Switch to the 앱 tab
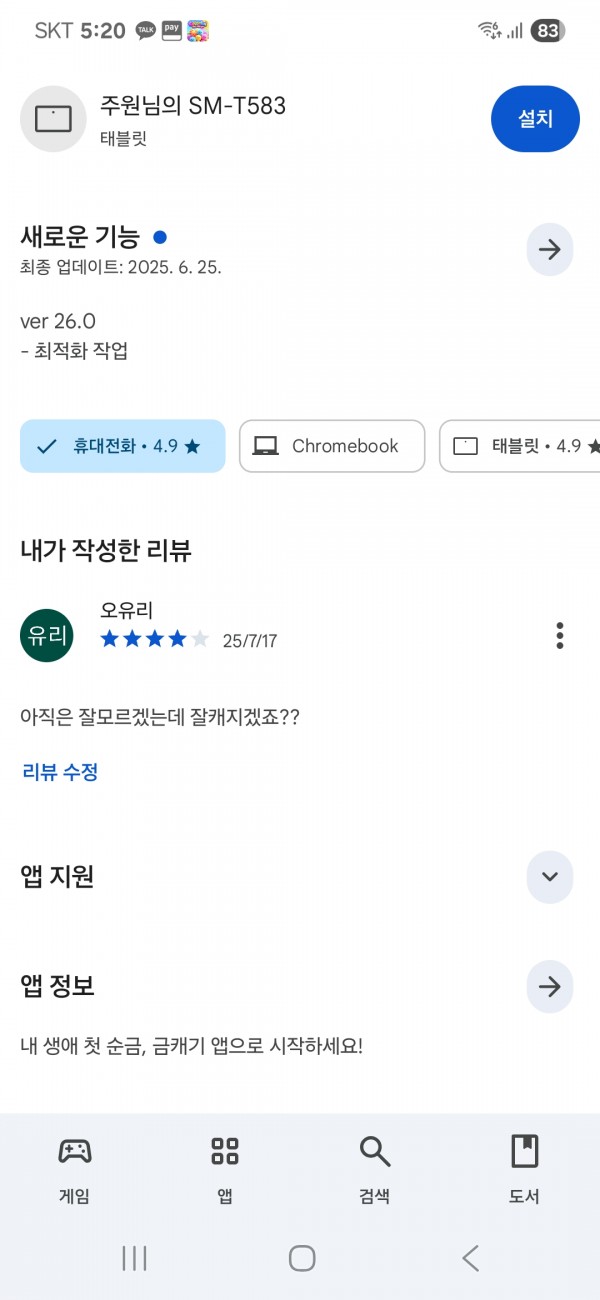This screenshot has height=1300, width=600. click(x=225, y=1170)
